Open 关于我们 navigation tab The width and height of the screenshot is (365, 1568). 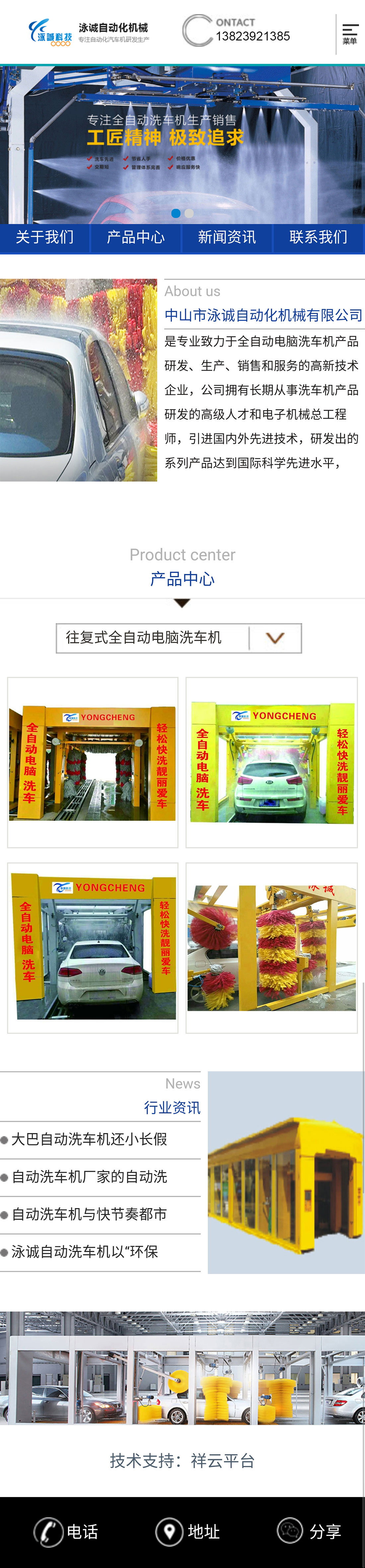click(x=45, y=238)
